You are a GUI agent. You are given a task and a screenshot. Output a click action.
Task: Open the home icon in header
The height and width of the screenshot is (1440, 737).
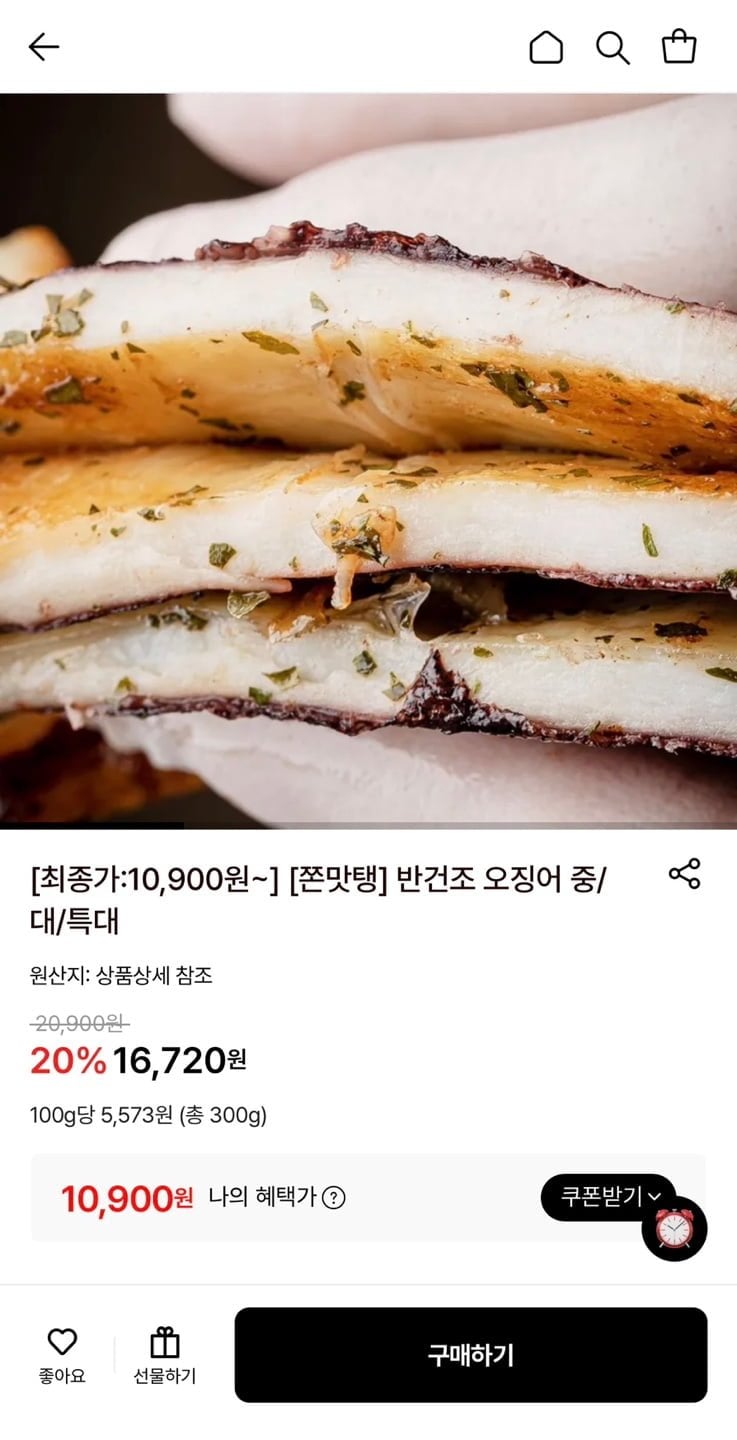tap(546, 47)
